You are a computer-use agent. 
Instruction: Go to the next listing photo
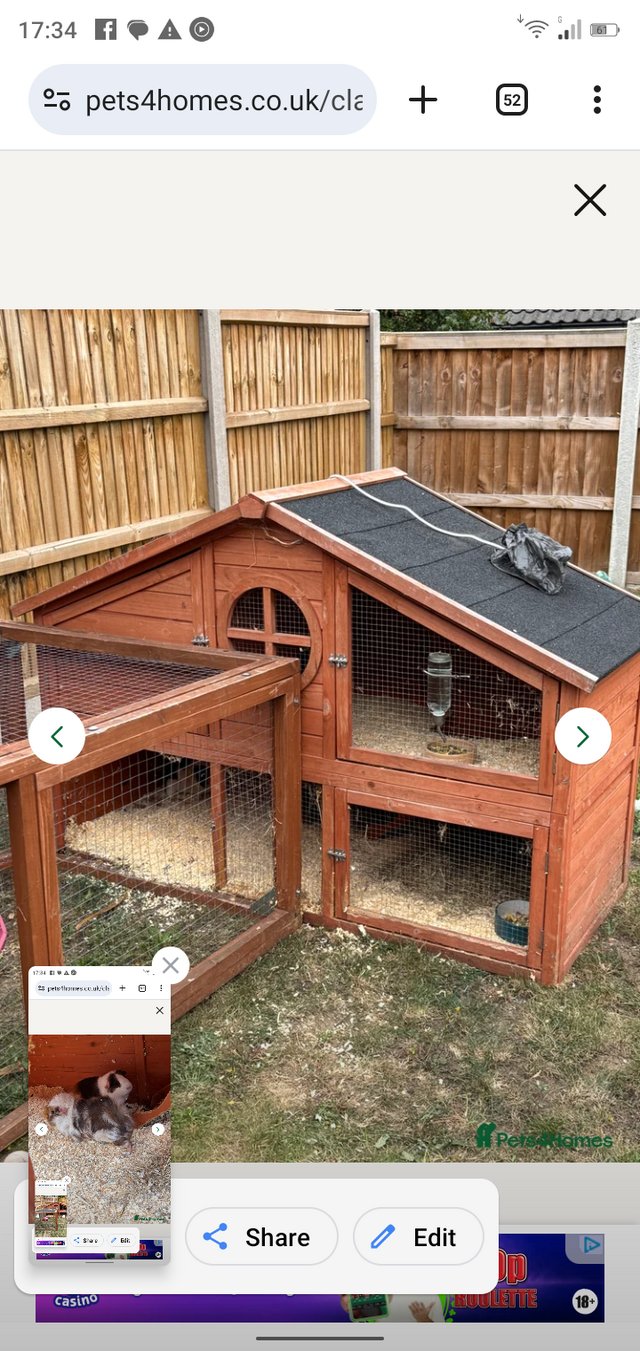tap(582, 737)
